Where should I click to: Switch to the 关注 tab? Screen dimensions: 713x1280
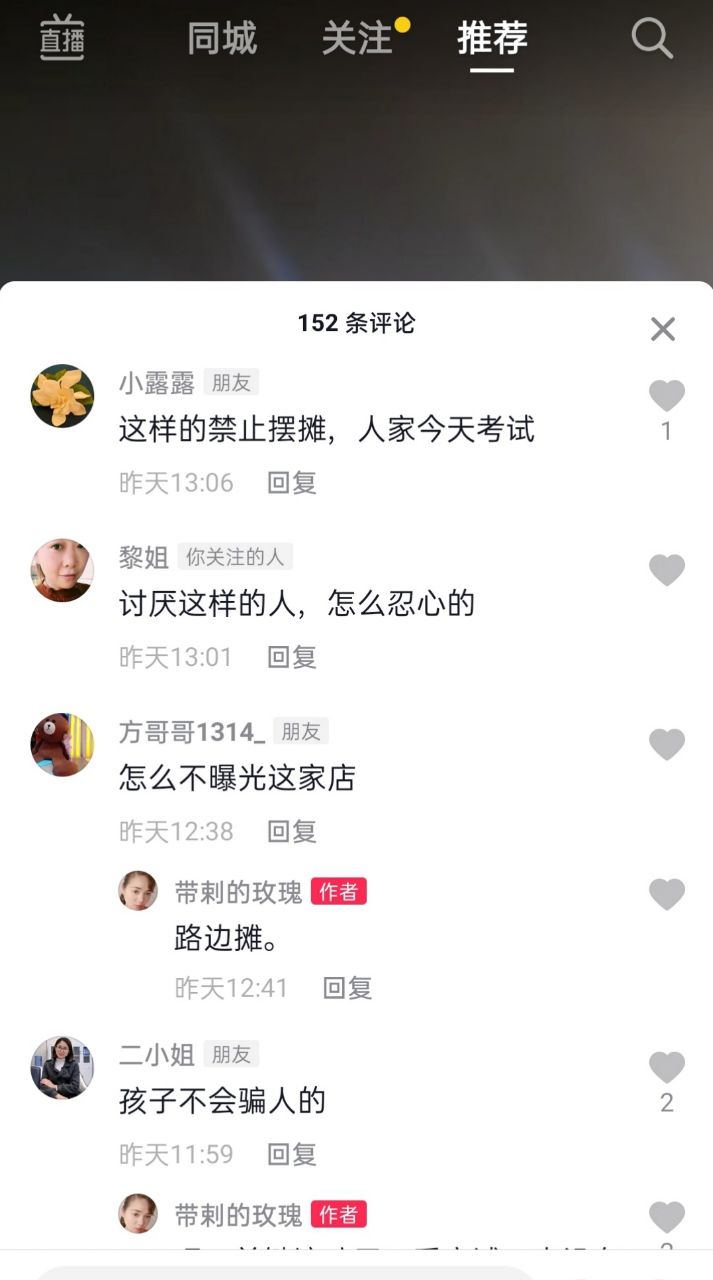click(357, 39)
